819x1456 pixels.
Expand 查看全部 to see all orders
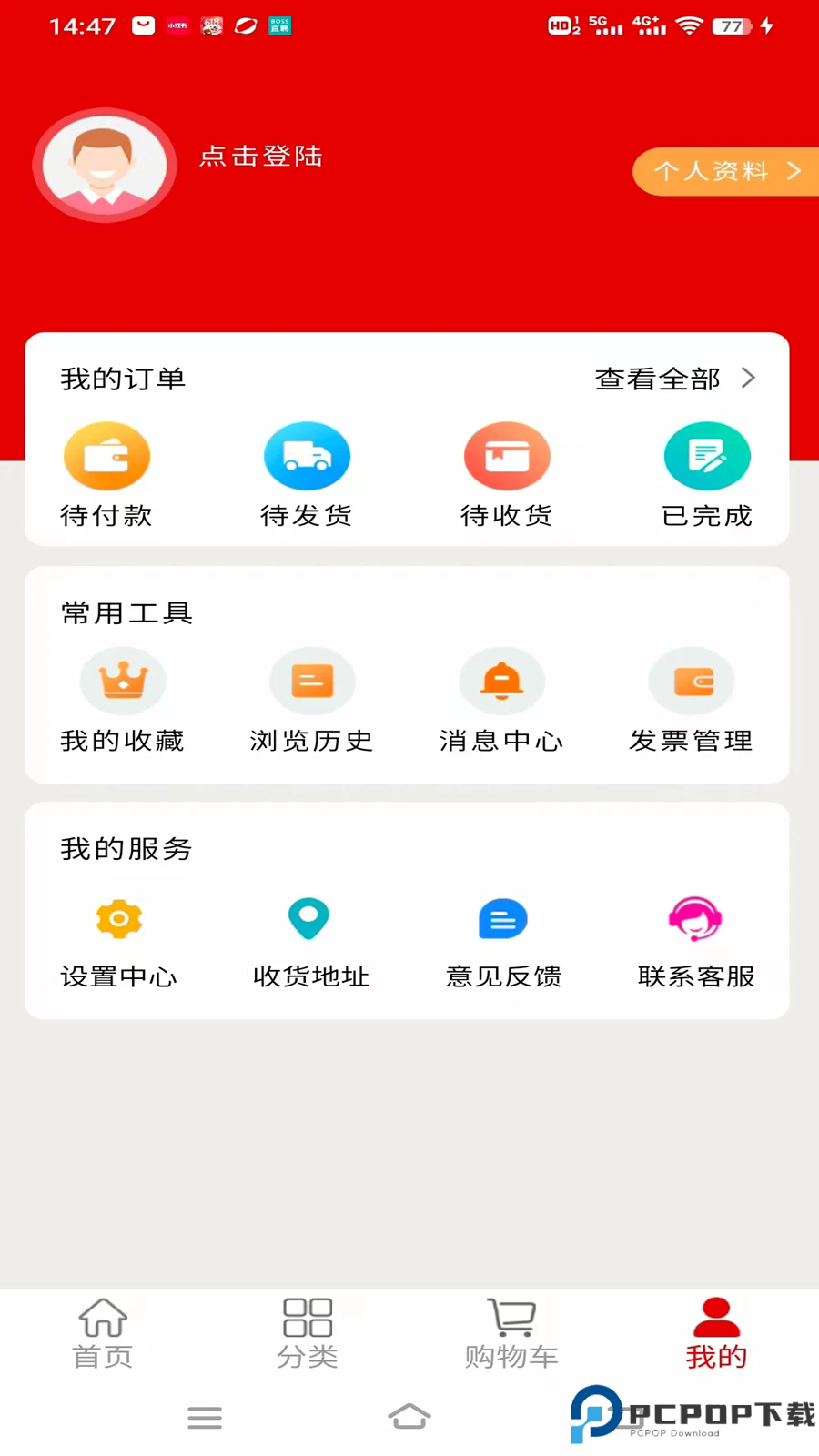[x=670, y=378]
